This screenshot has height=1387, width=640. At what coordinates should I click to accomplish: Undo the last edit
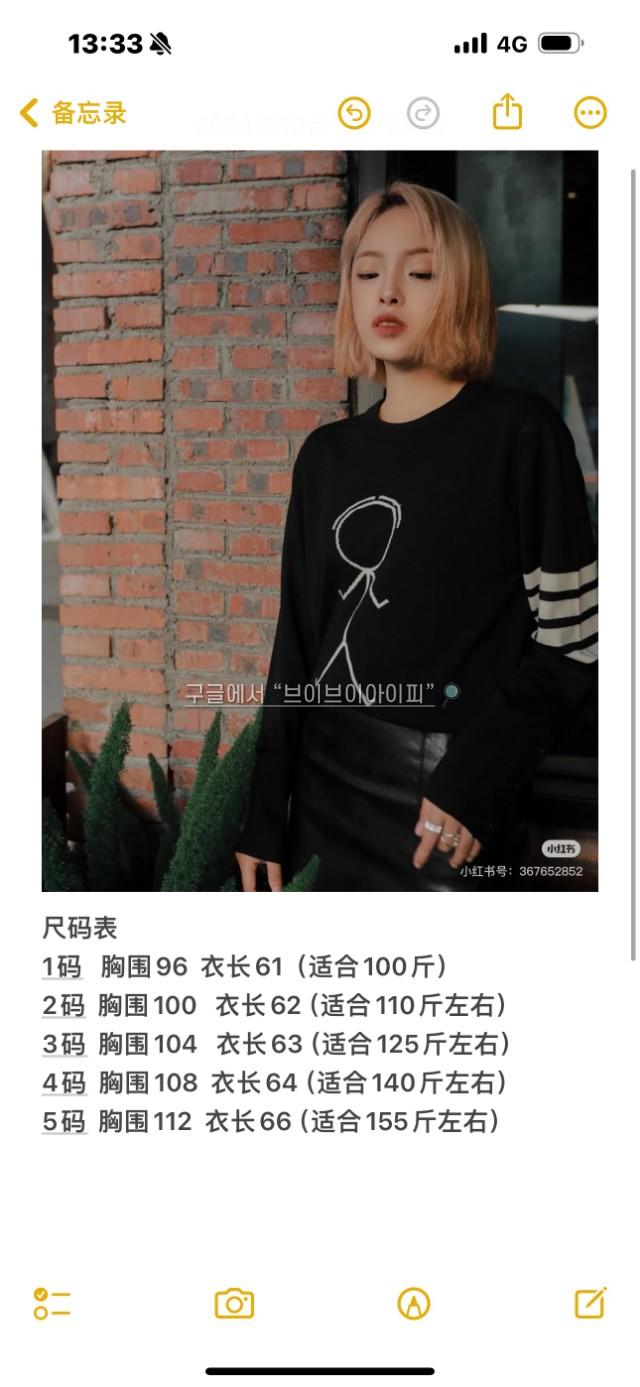coord(354,113)
